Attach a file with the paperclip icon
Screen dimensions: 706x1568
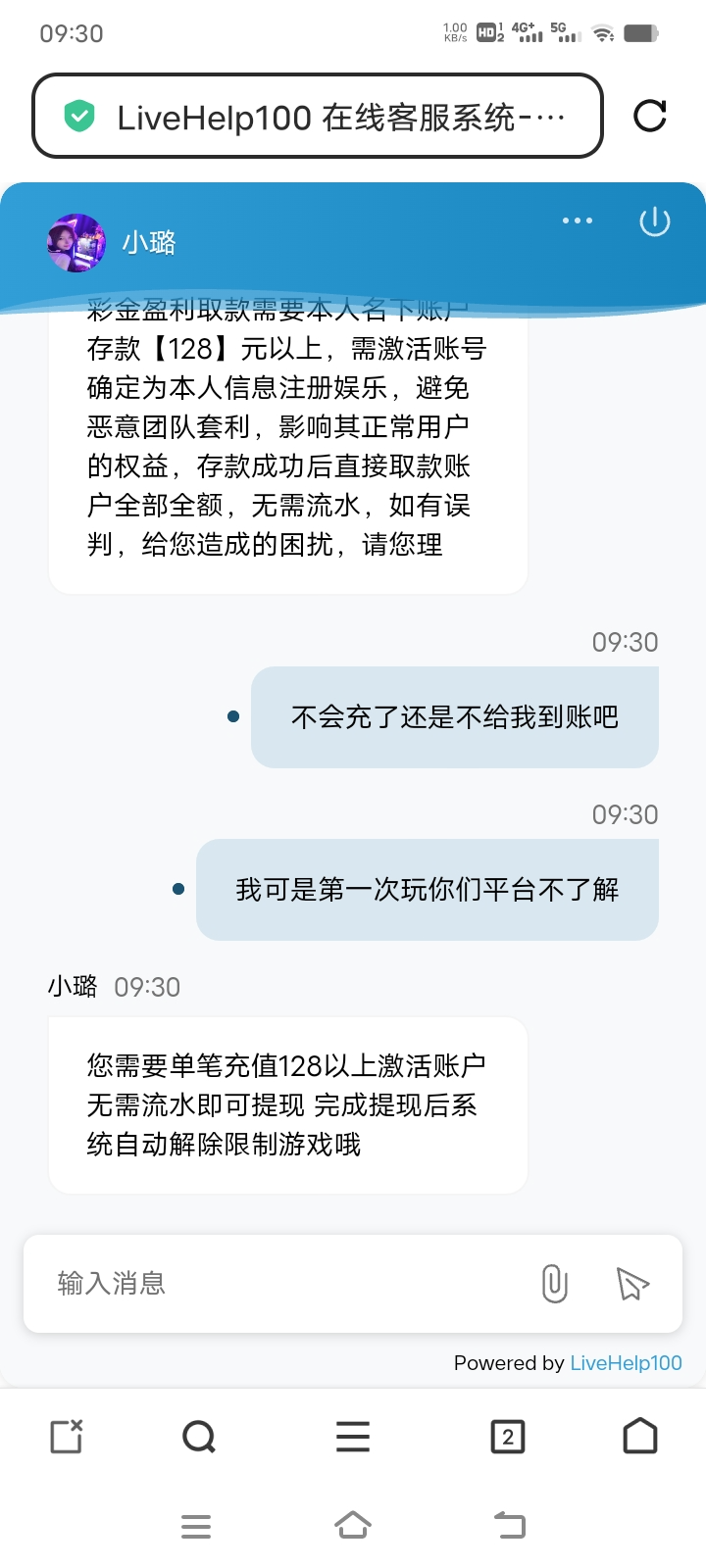click(554, 1283)
